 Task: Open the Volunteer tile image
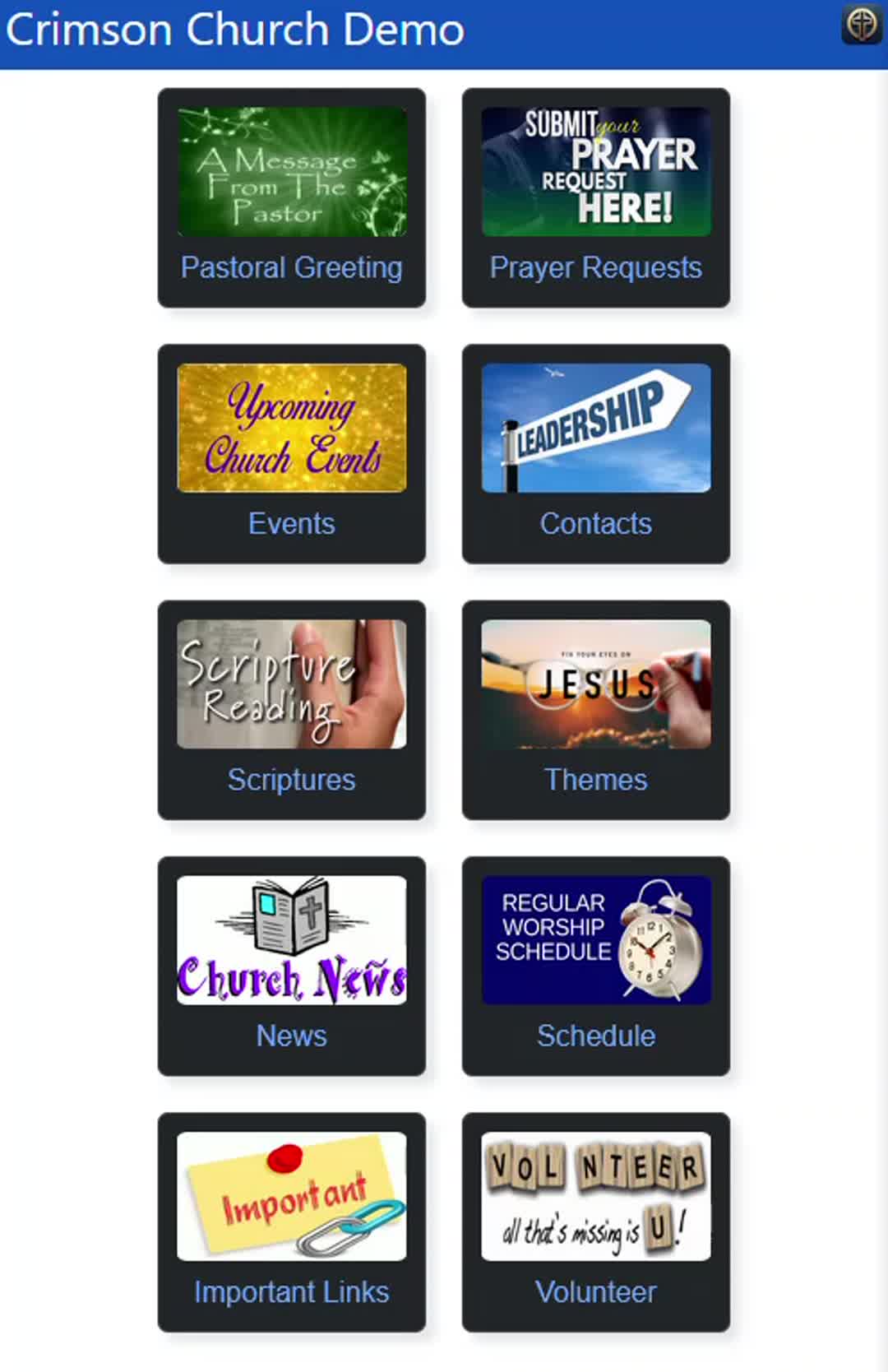(x=596, y=1195)
